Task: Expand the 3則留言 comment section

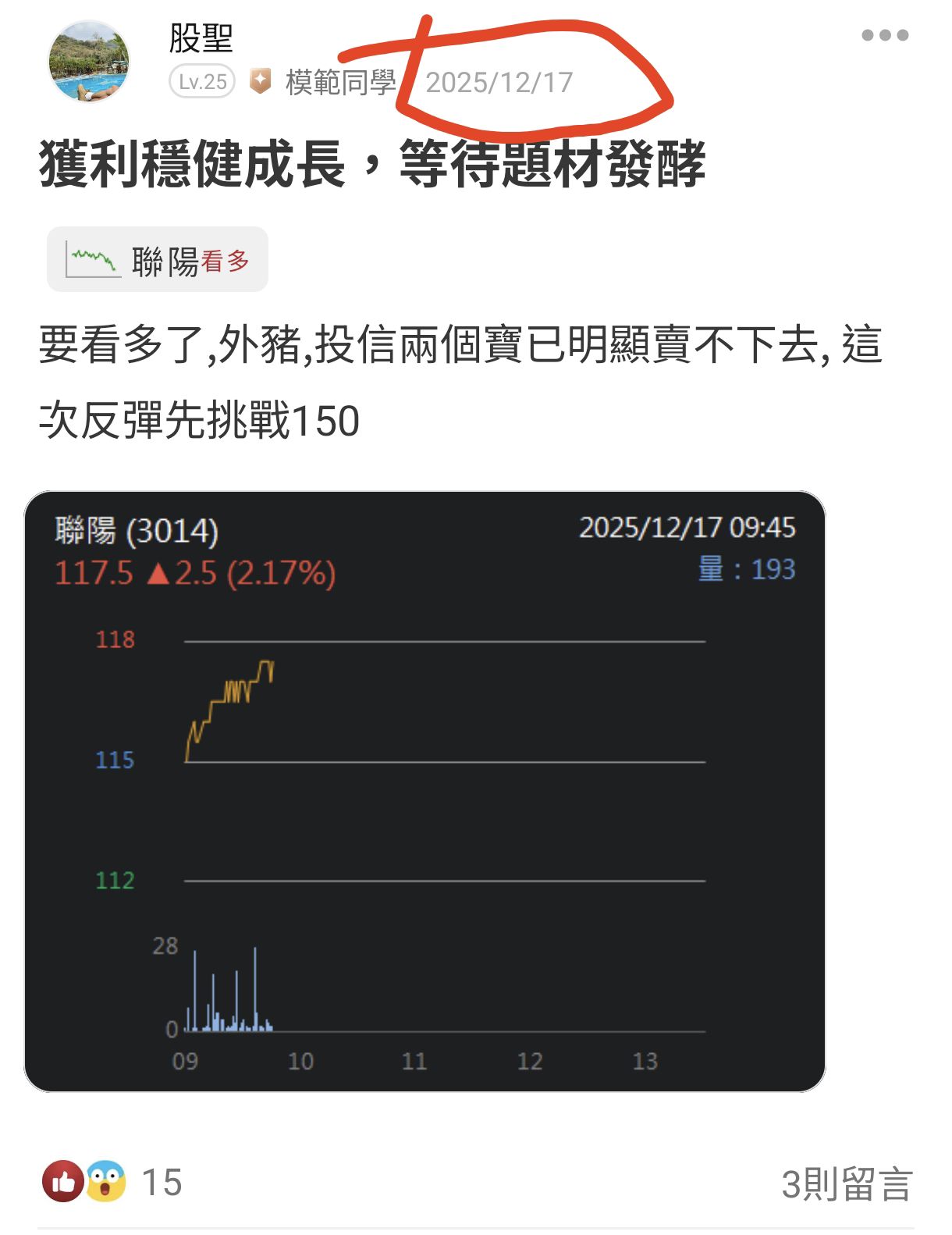Action: [x=847, y=1183]
